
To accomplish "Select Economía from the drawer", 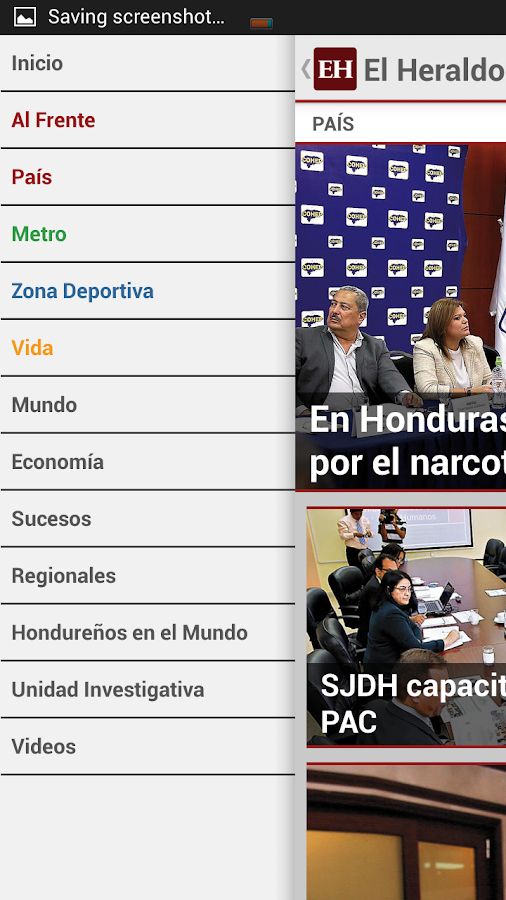I will click(x=147, y=461).
